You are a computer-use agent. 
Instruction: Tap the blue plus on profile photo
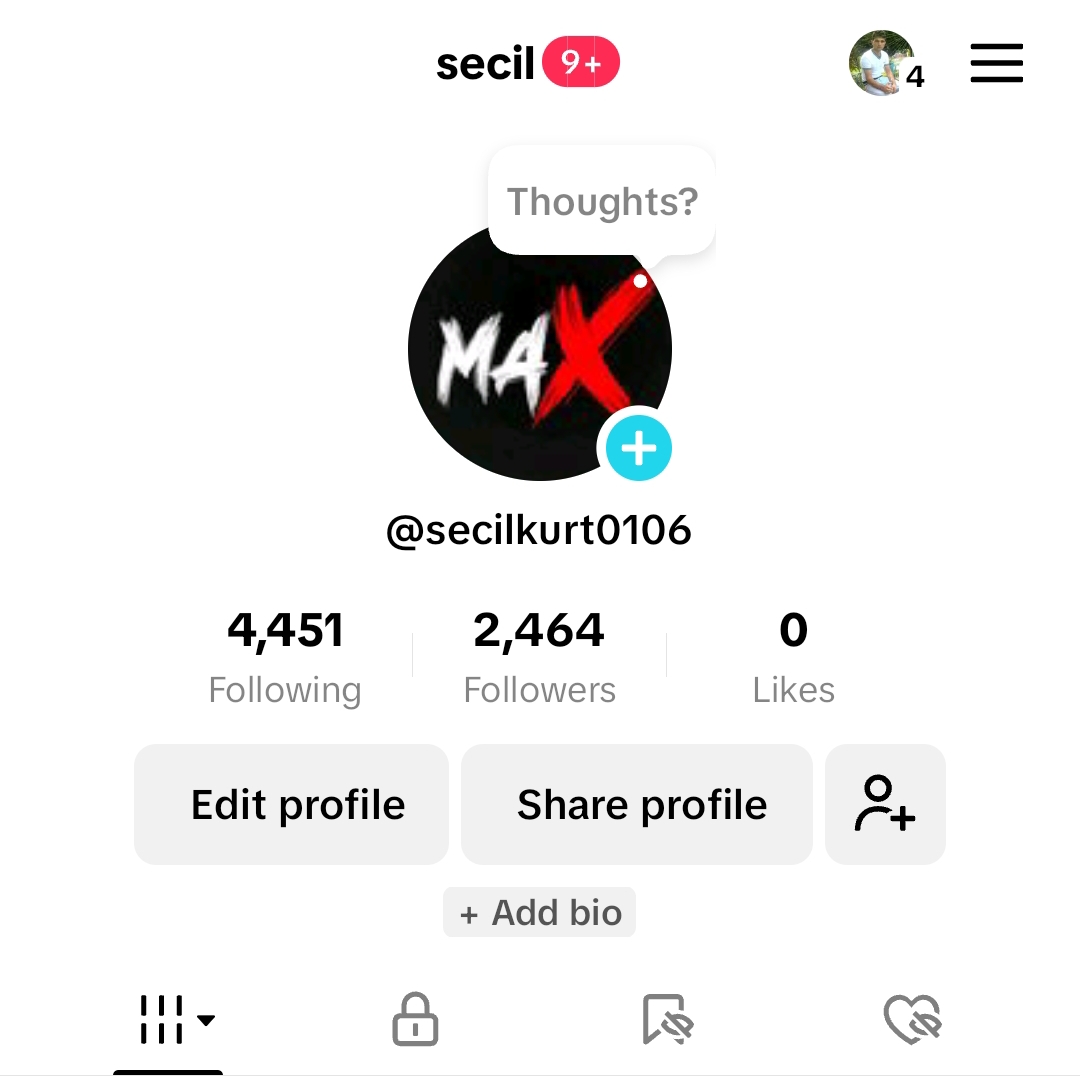(x=639, y=449)
